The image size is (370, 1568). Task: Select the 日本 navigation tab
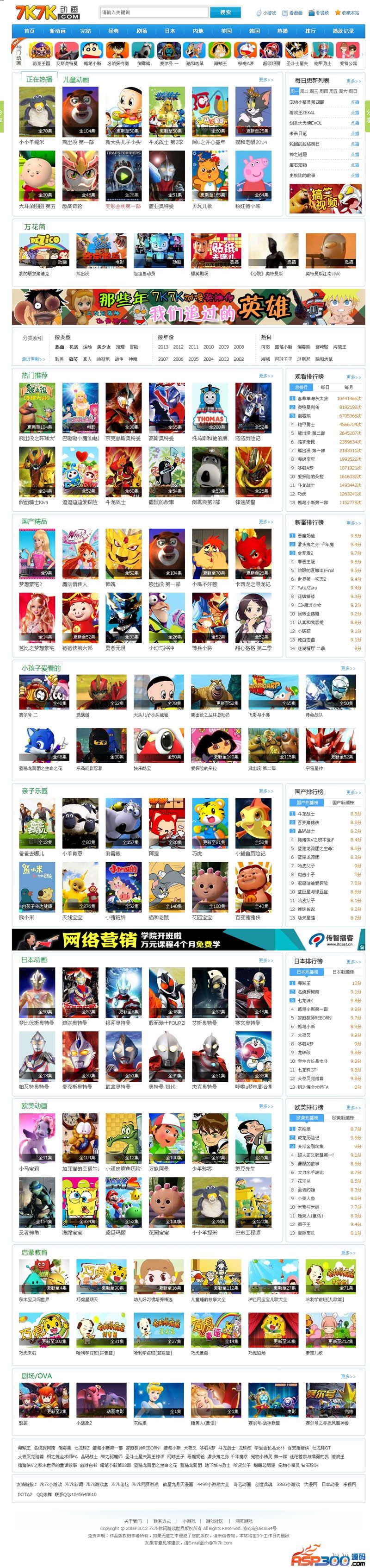(x=170, y=31)
